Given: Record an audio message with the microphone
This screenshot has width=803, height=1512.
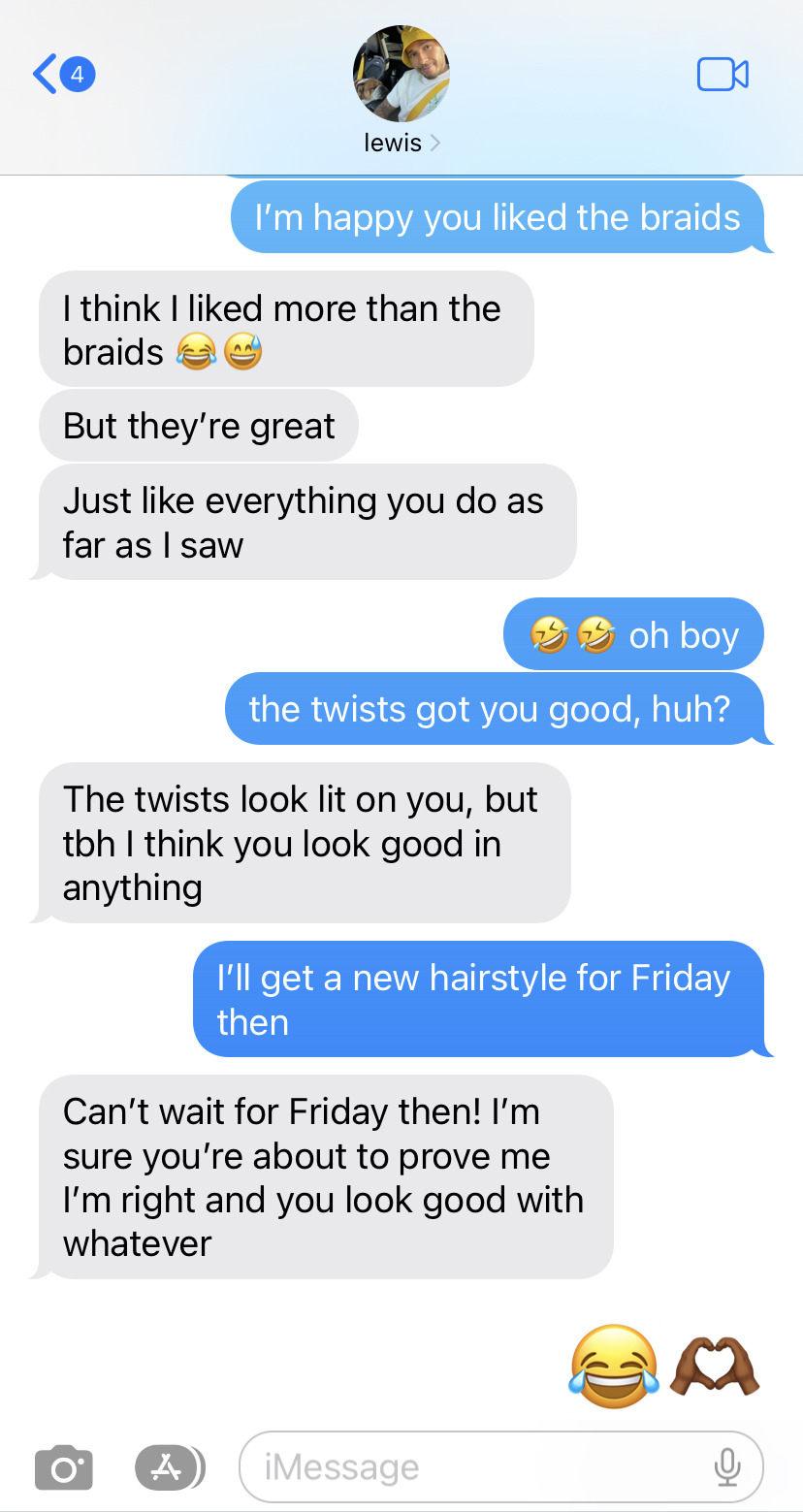Looking at the screenshot, I should pos(727,1468).
